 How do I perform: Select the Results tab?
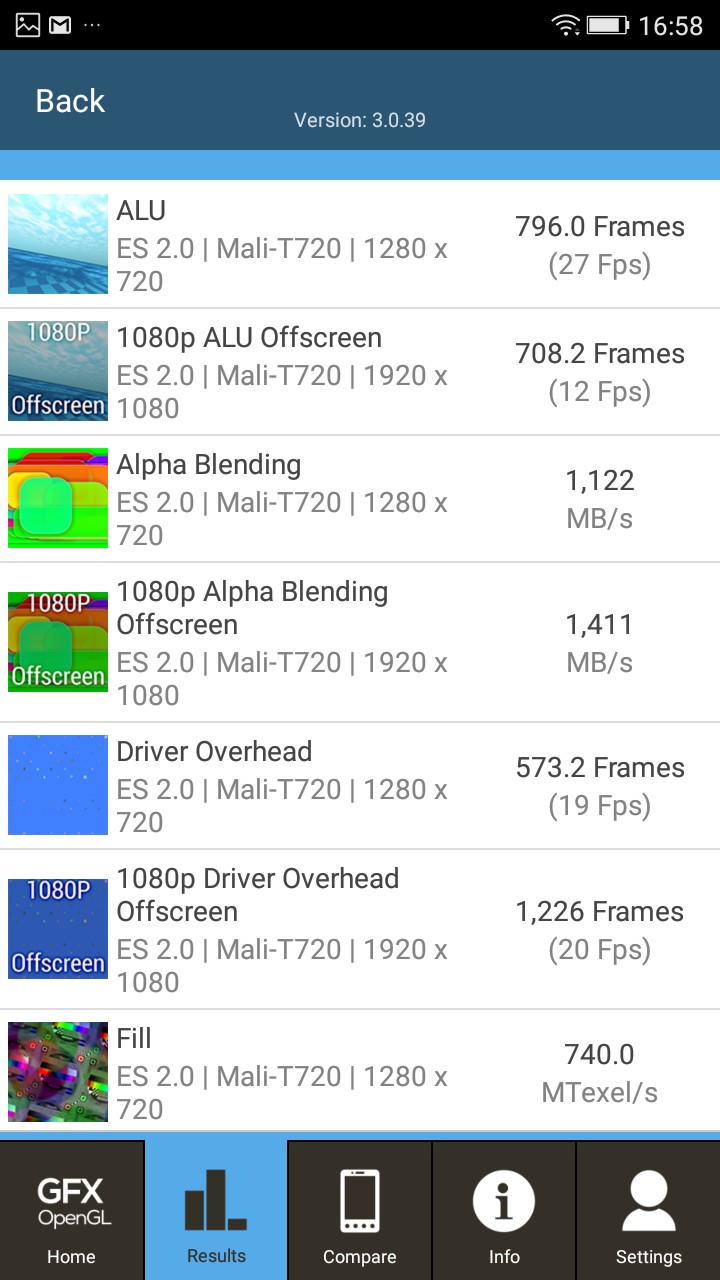tap(216, 1210)
